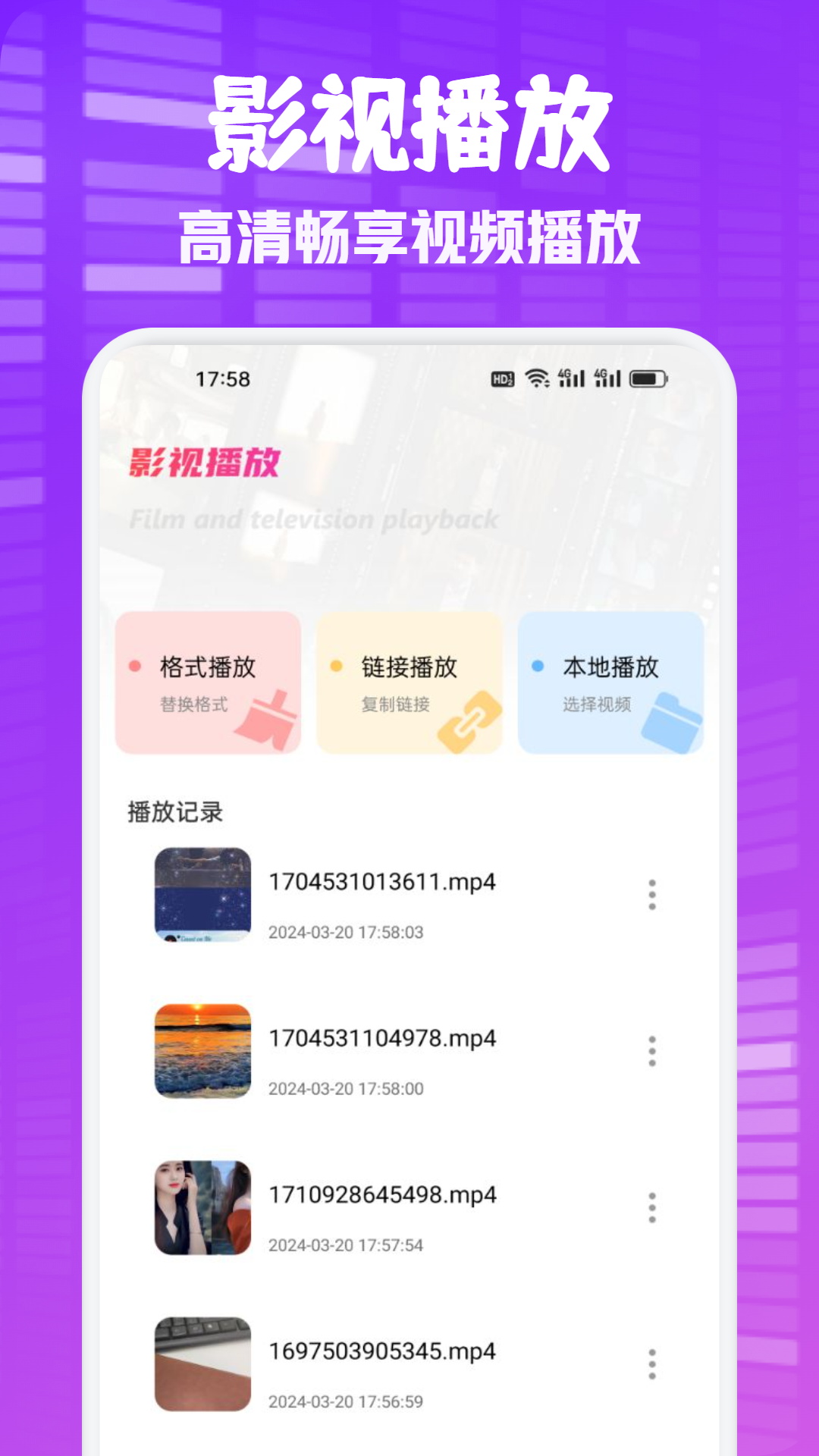This screenshot has width=819, height=1456.
Task: Click the 播放记录 section header
Action: 175,810
